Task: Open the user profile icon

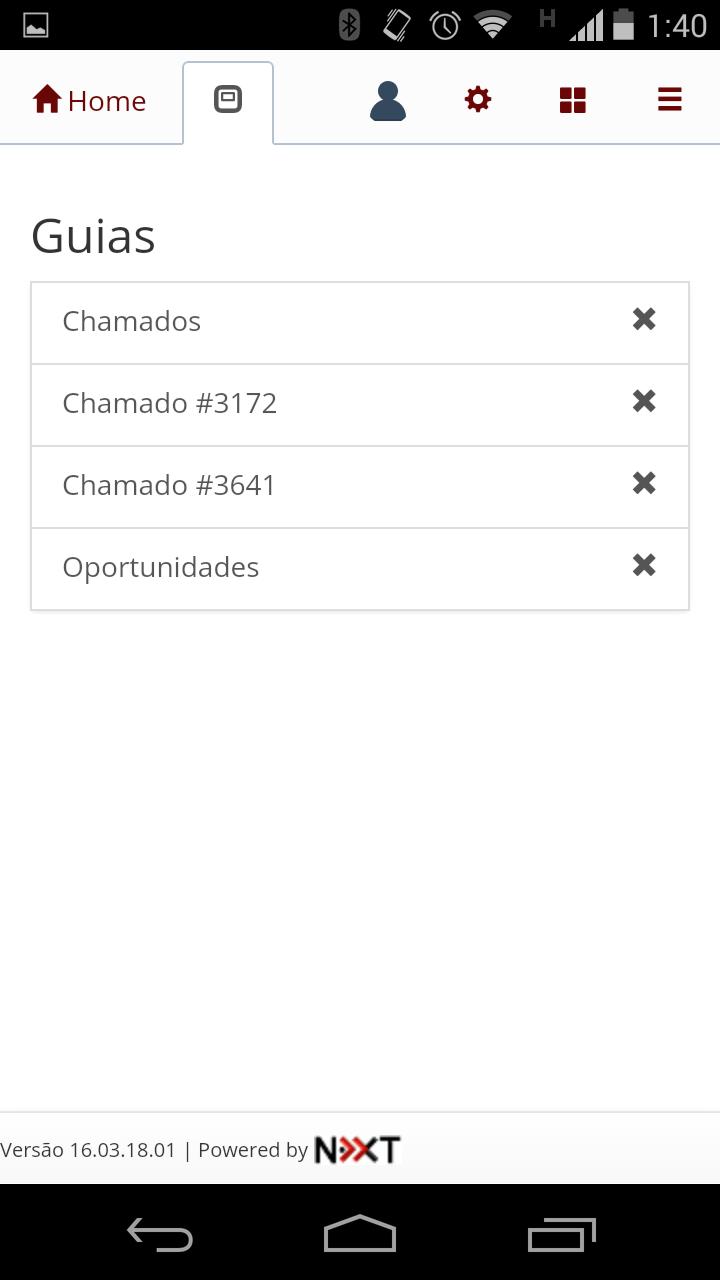Action: click(388, 101)
